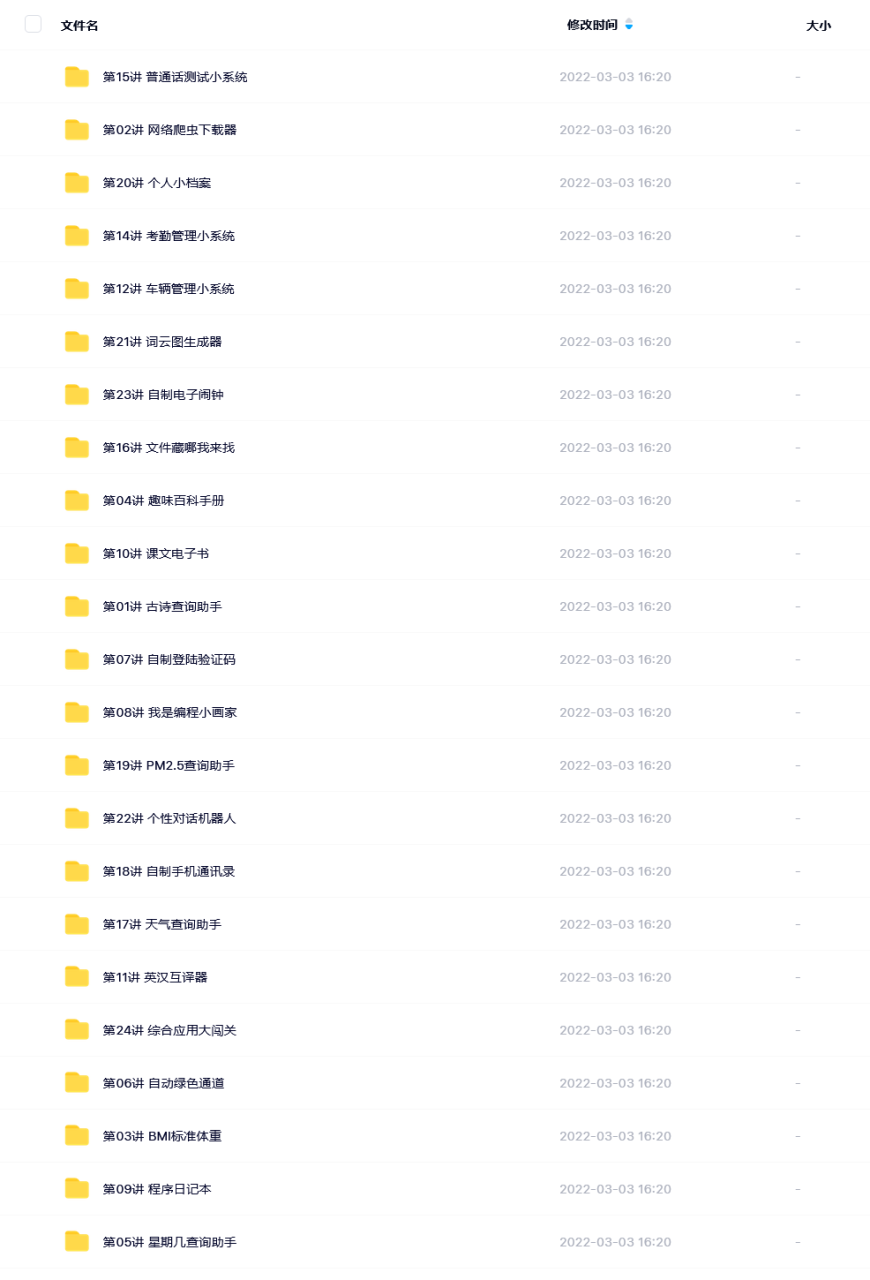The width and height of the screenshot is (870, 1280).
Task: Open folder 第10讲 课文电子书
Action: [x=155, y=554]
